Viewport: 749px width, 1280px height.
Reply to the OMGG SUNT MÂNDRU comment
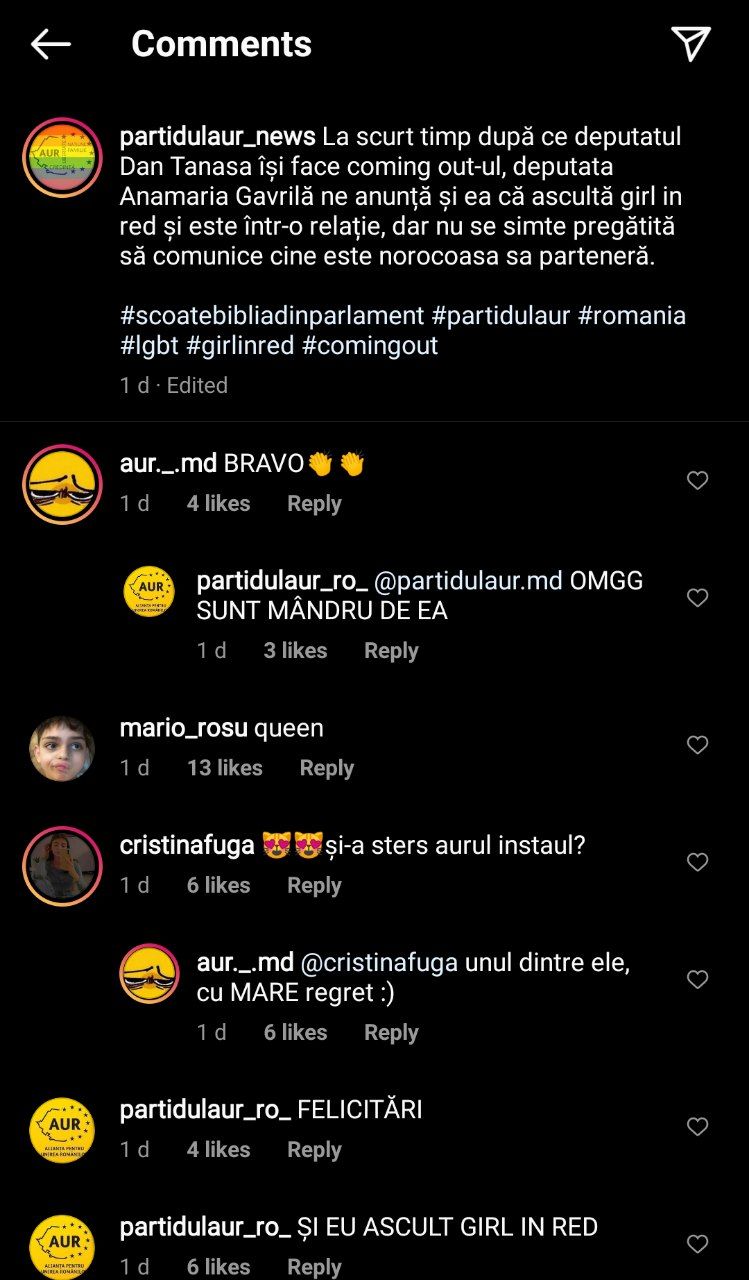(x=391, y=651)
